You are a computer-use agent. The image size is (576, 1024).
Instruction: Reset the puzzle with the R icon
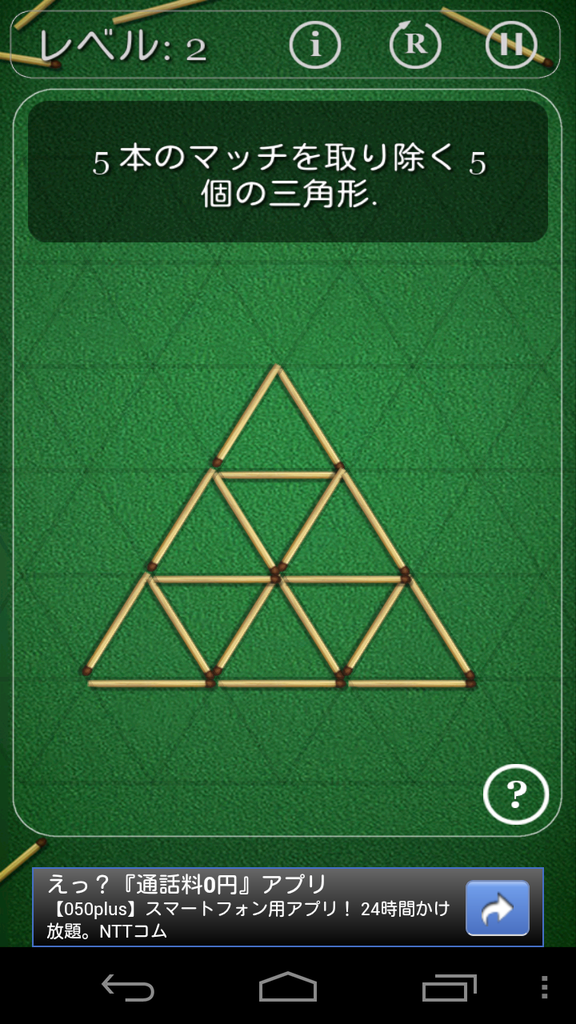coord(415,44)
